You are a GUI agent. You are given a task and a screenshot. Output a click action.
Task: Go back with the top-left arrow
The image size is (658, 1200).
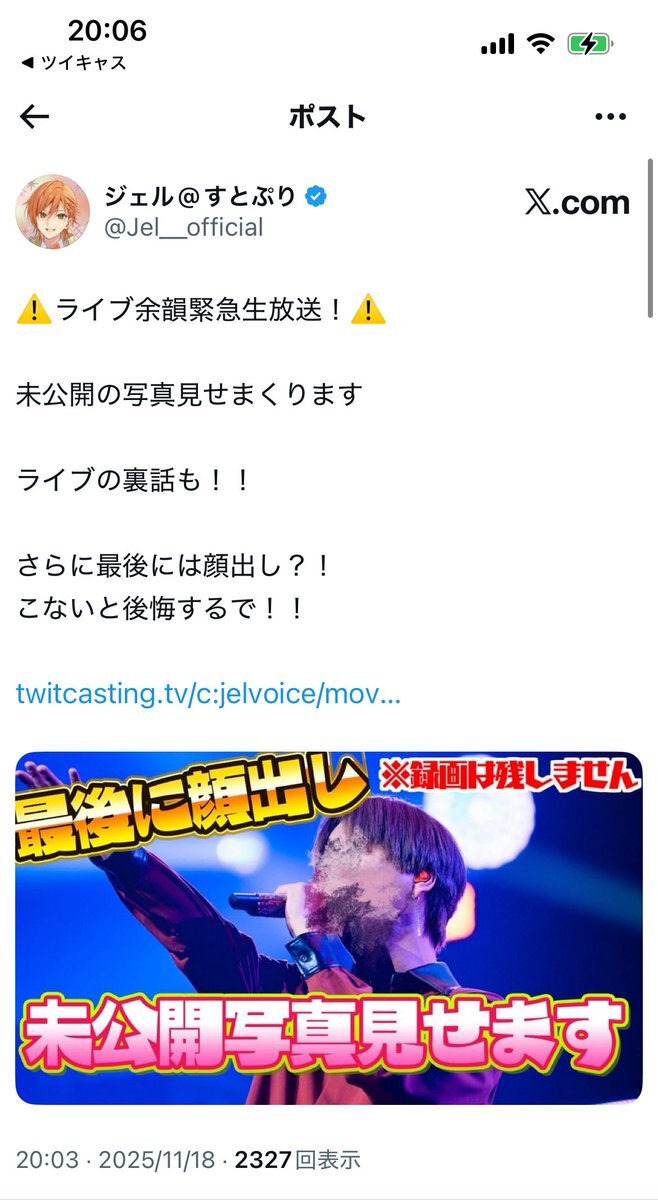[x=35, y=117]
